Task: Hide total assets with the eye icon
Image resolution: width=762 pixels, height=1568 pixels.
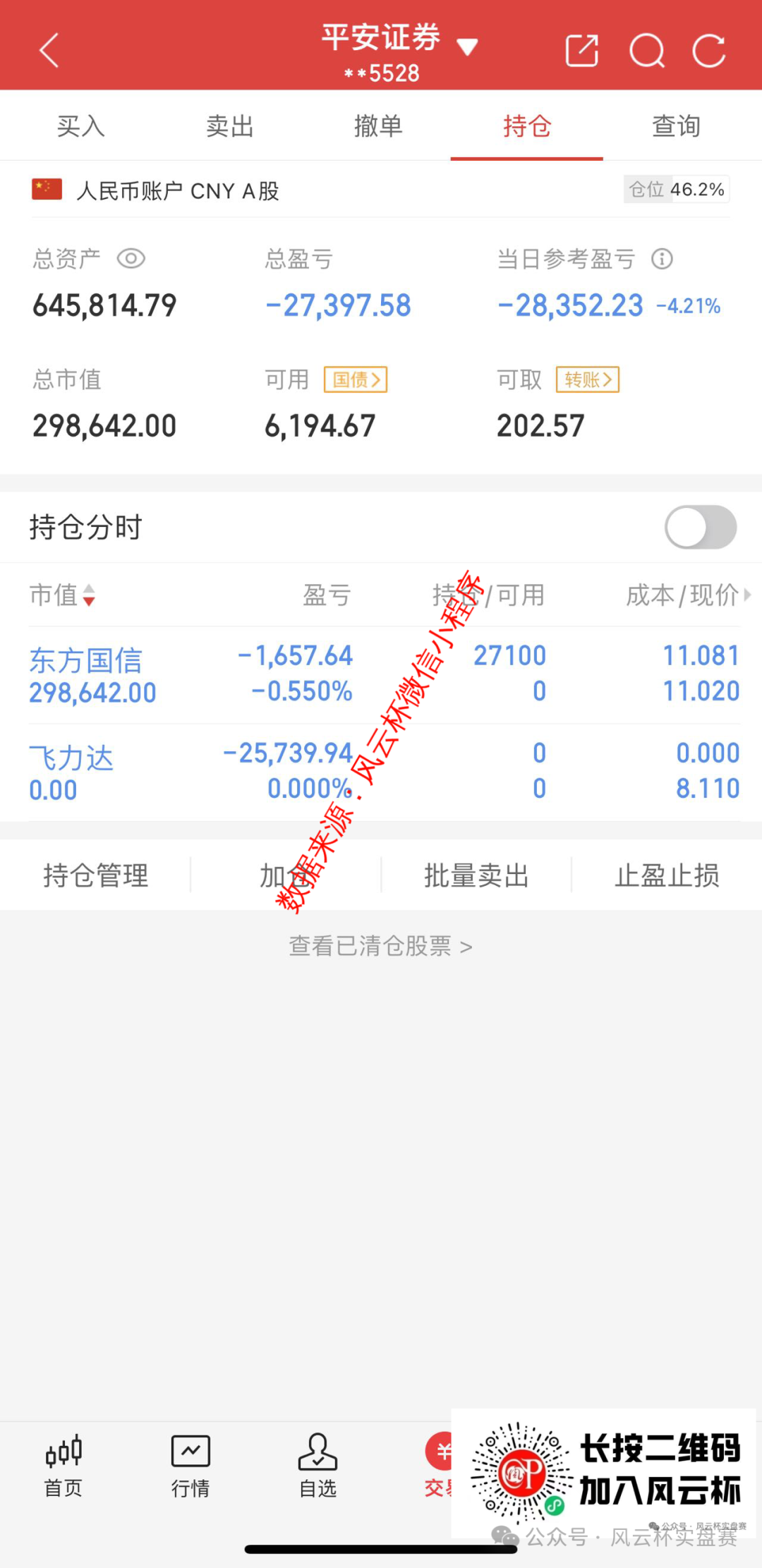Action: [131, 259]
